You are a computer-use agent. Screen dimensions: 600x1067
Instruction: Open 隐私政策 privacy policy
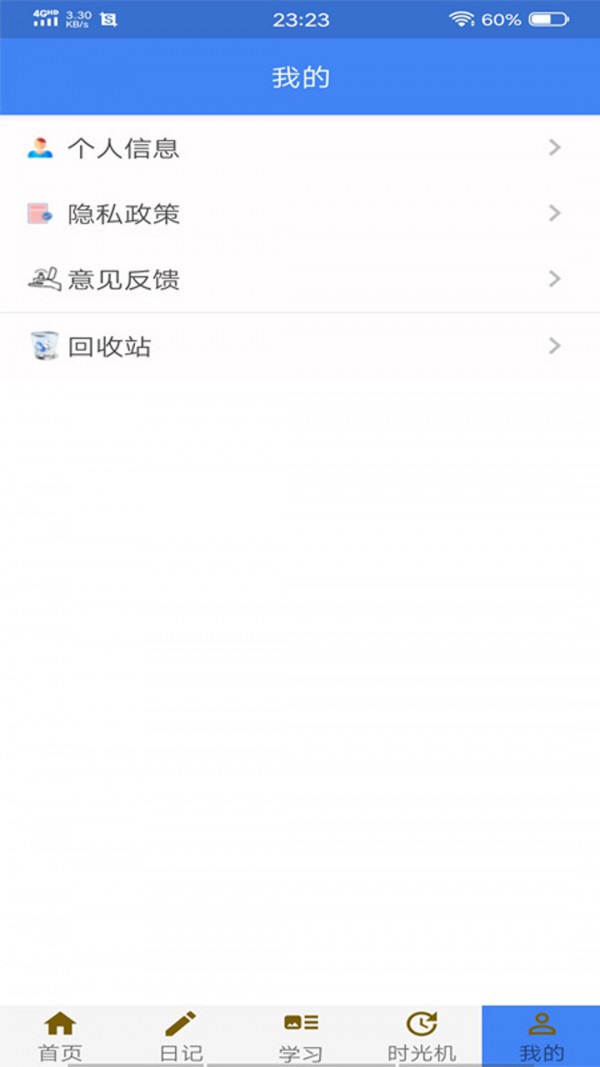pyautogui.click(x=300, y=214)
